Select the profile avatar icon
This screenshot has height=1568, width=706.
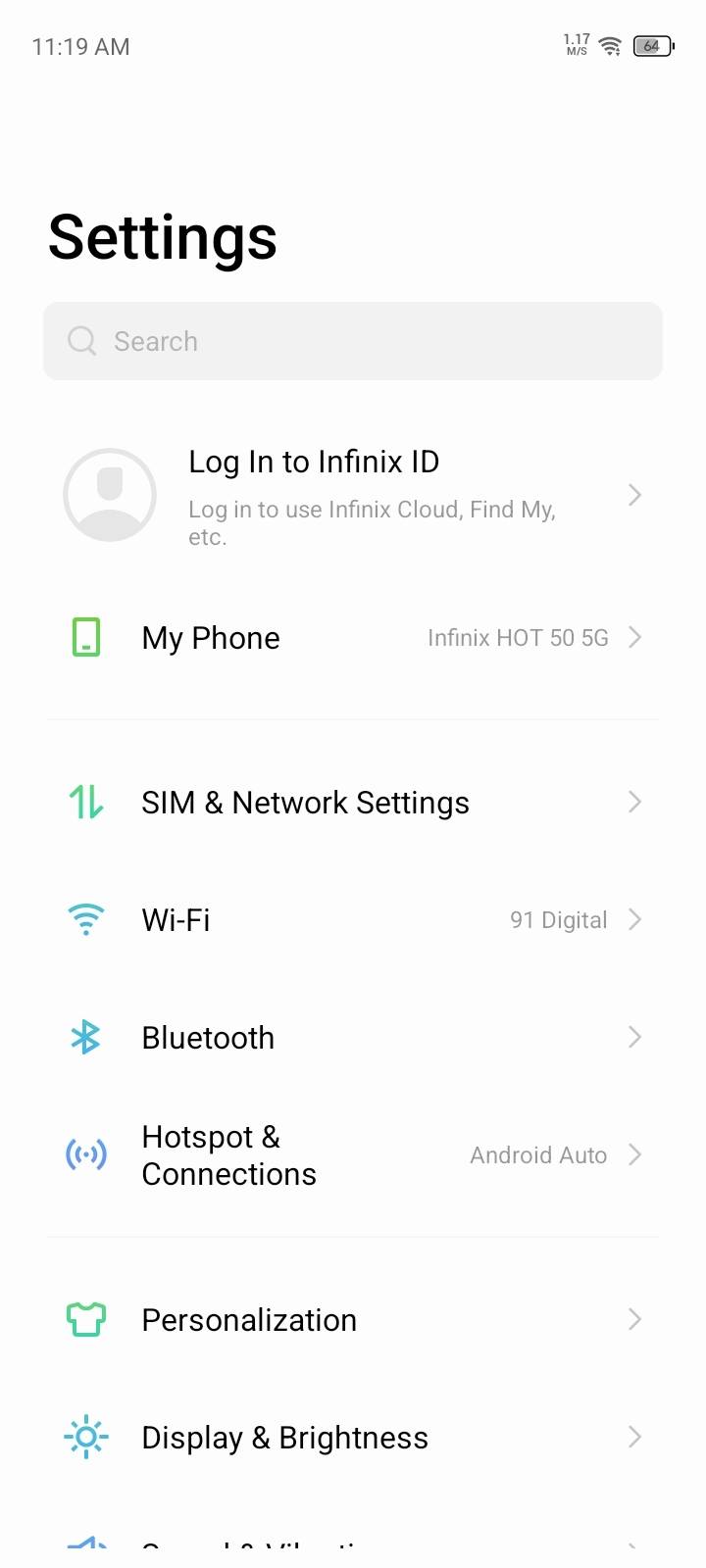tap(110, 495)
